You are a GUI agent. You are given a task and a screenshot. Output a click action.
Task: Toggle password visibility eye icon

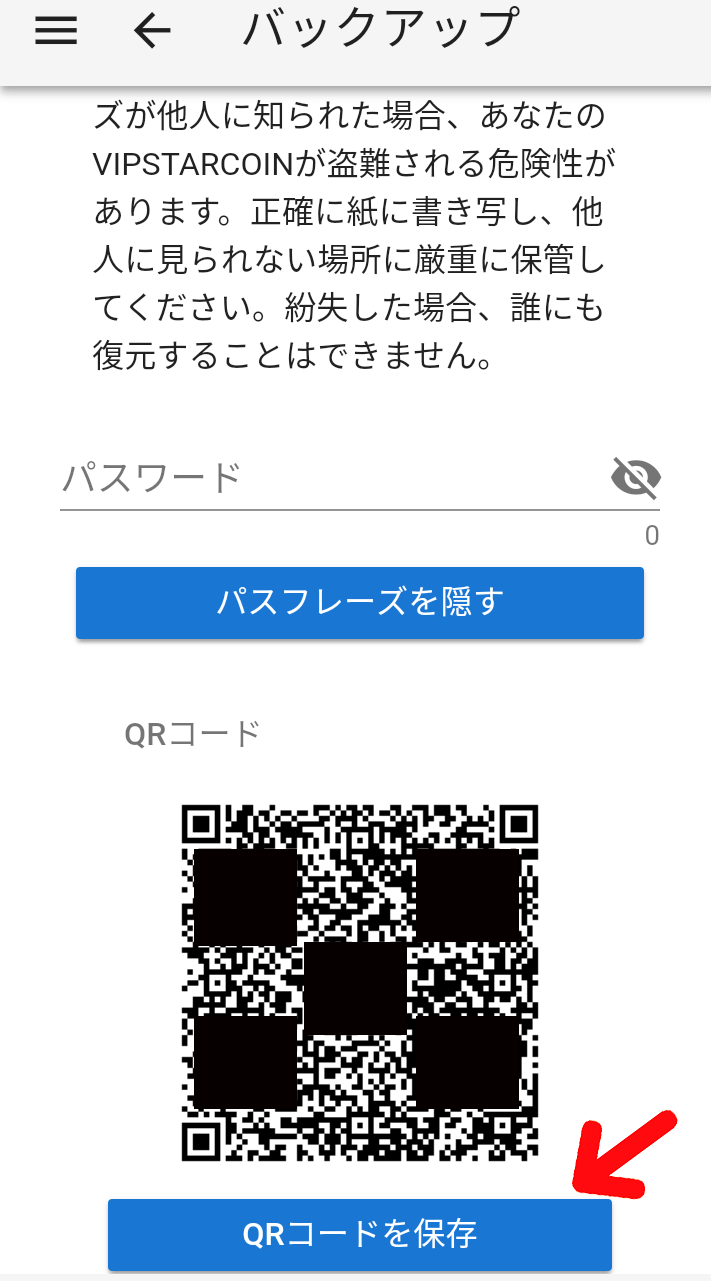(635, 478)
